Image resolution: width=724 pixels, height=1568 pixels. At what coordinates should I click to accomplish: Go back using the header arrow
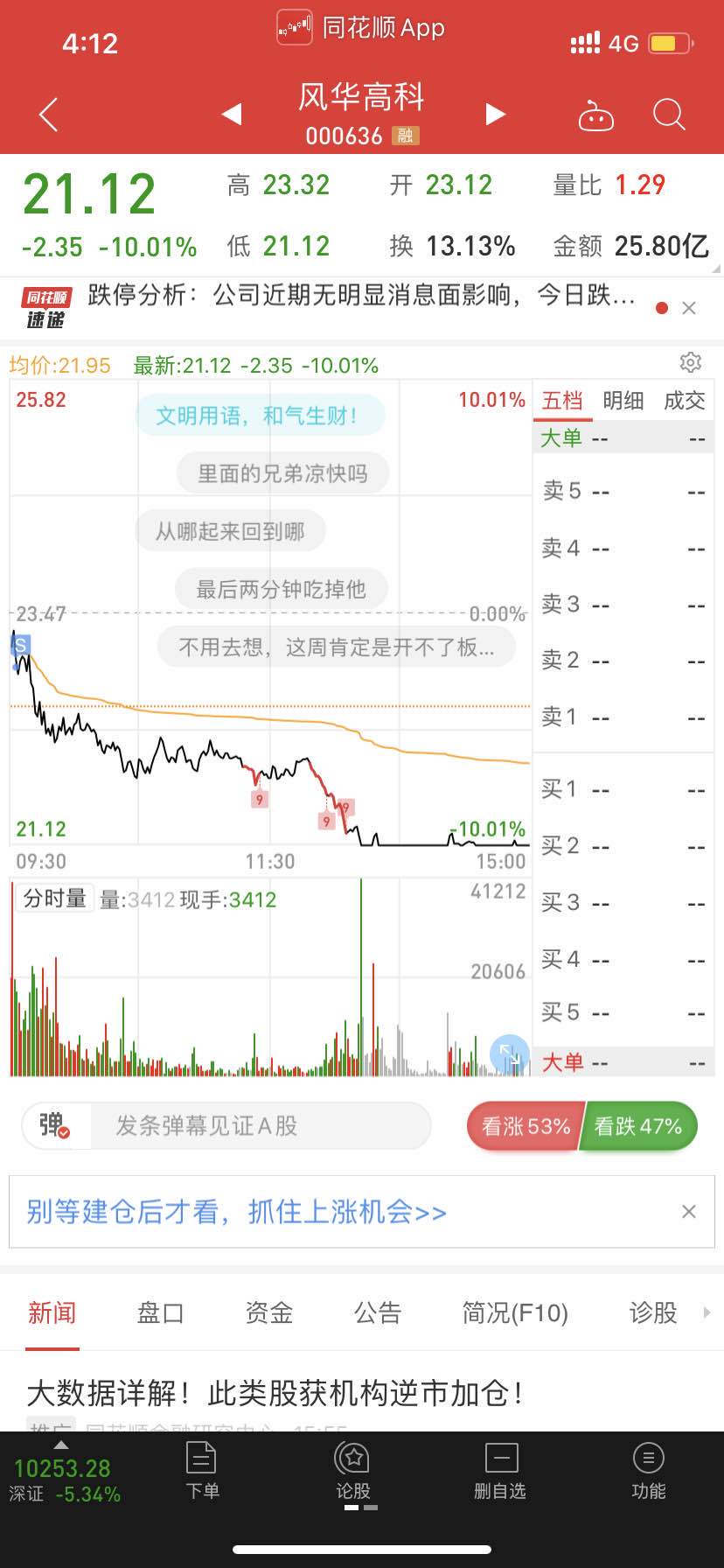tap(49, 115)
